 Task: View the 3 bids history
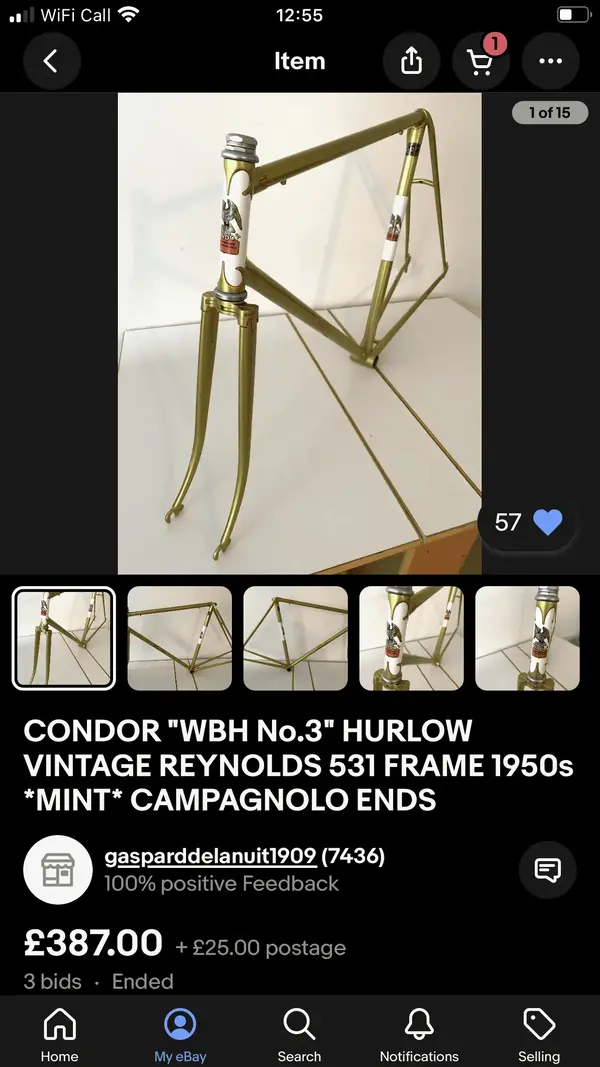pyautogui.click(x=53, y=981)
